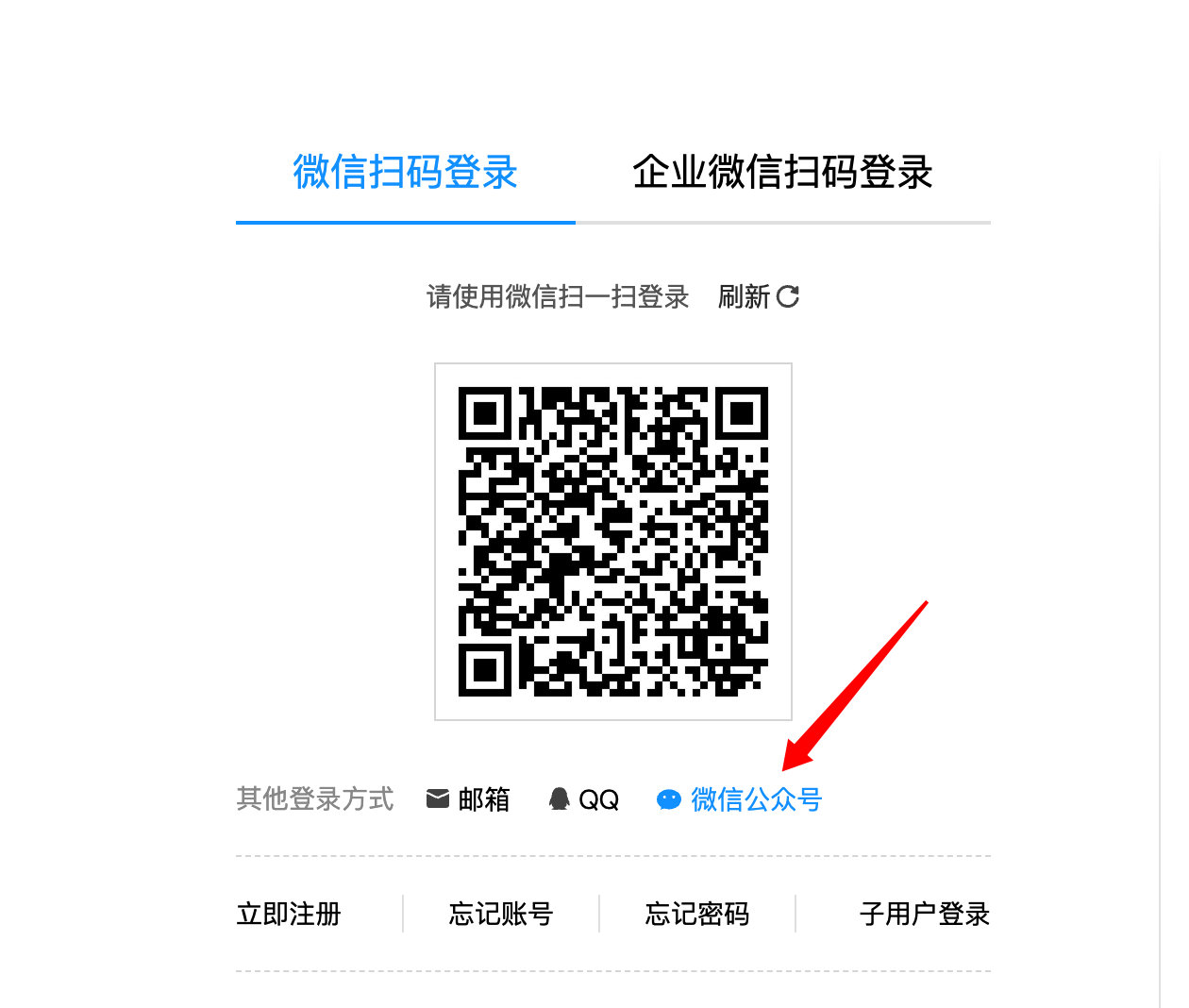Tap the 忘记账号 link
The height and width of the screenshot is (1008, 1189).
(x=501, y=914)
